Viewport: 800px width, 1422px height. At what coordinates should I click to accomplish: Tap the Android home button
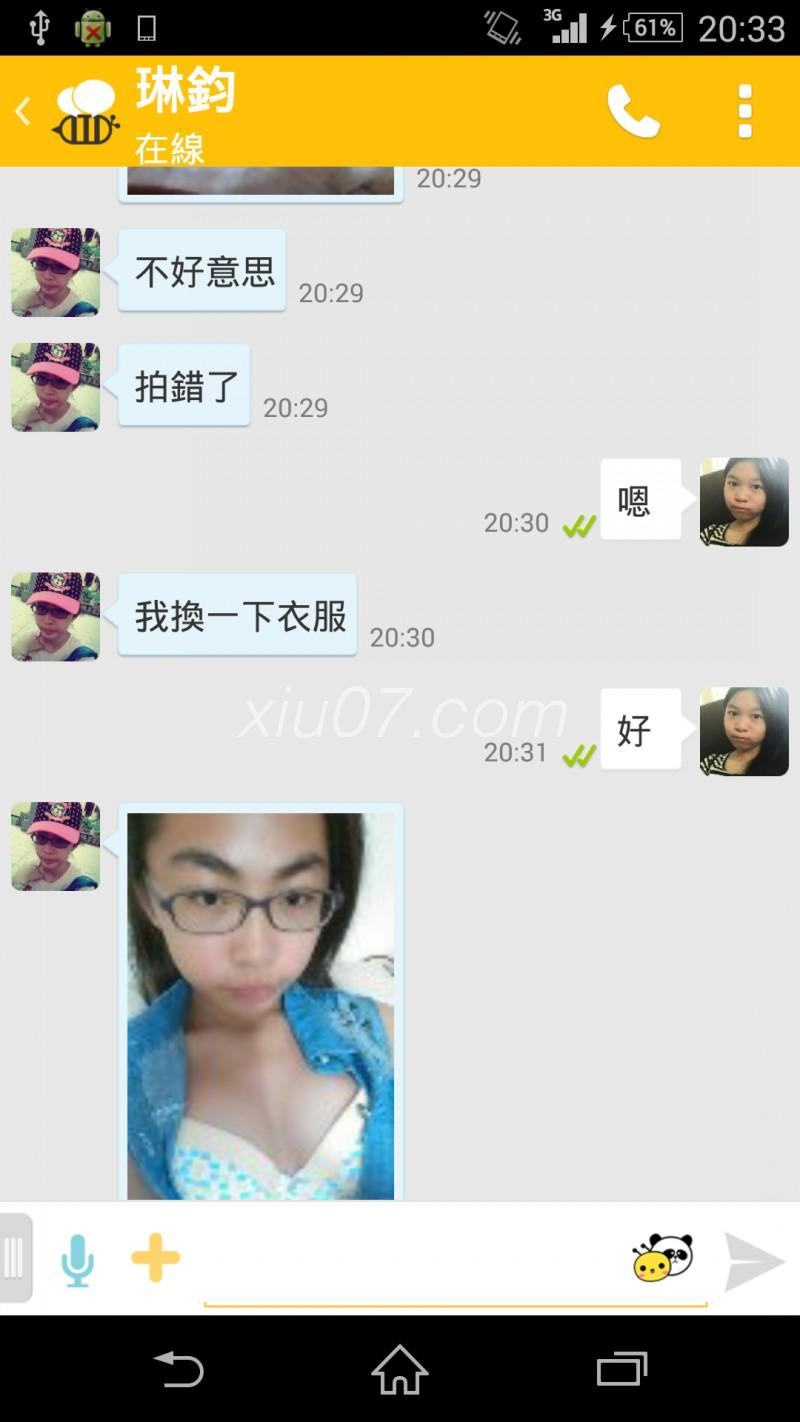click(400, 1369)
